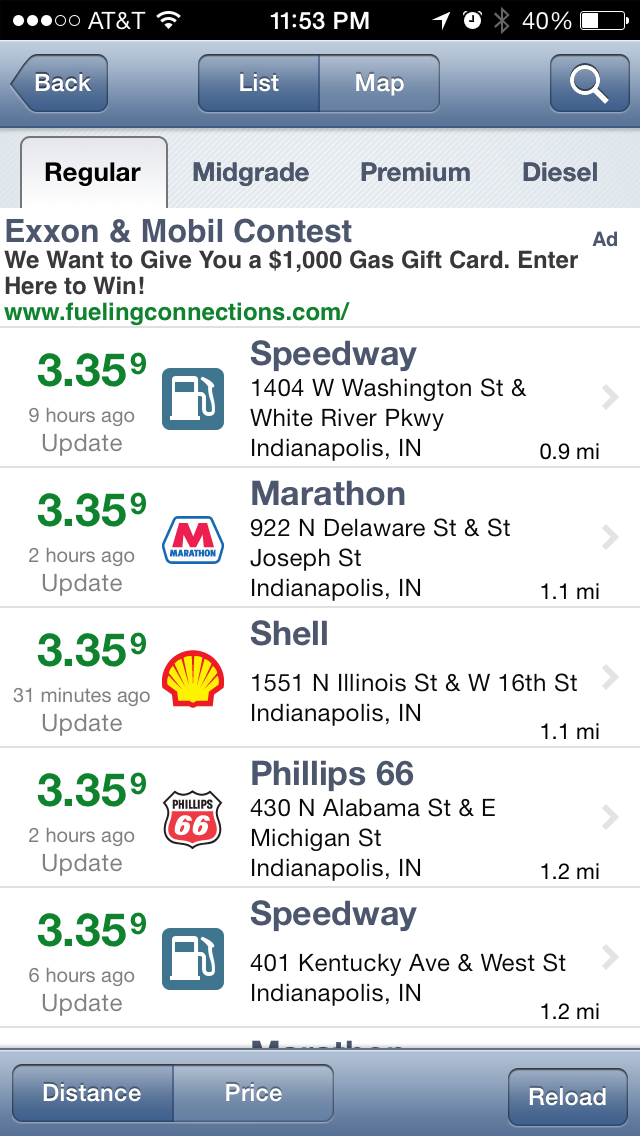
Task: Switch to the Midgrade fuel tab
Action: pyautogui.click(x=251, y=172)
